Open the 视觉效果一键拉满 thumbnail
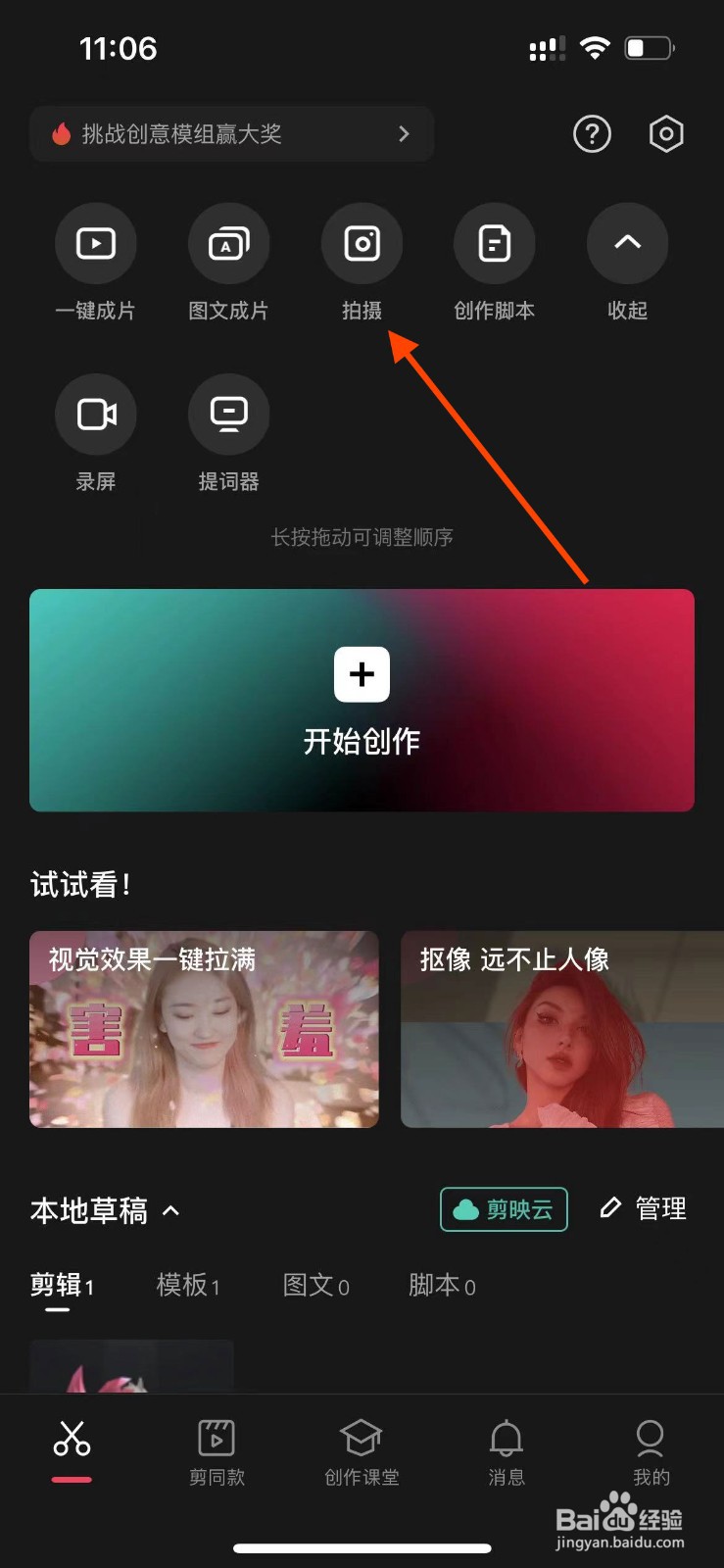The width and height of the screenshot is (724, 1568). (x=204, y=1029)
